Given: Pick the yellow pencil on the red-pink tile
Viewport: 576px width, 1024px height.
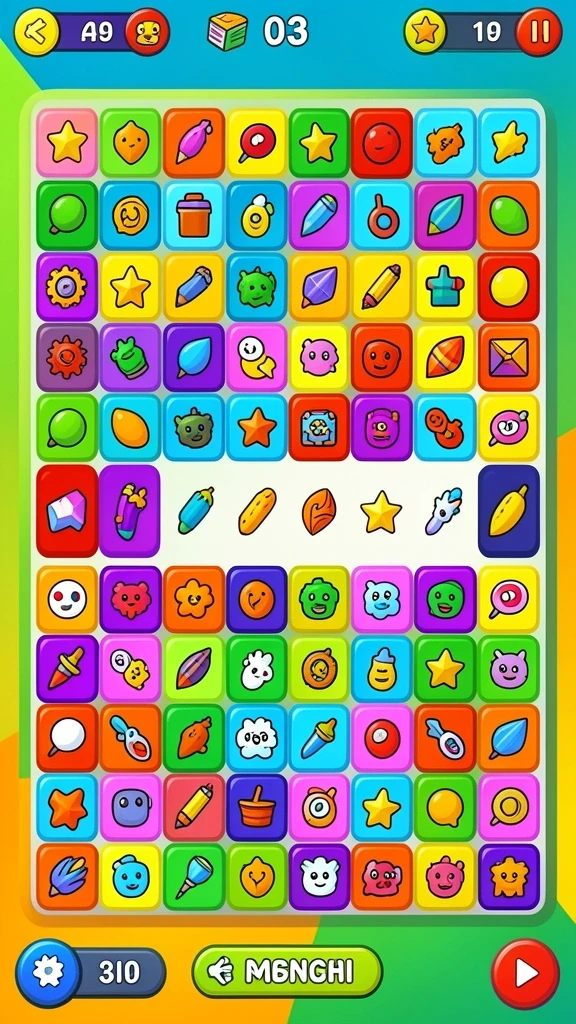Looking at the screenshot, I should tap(193, 808).
